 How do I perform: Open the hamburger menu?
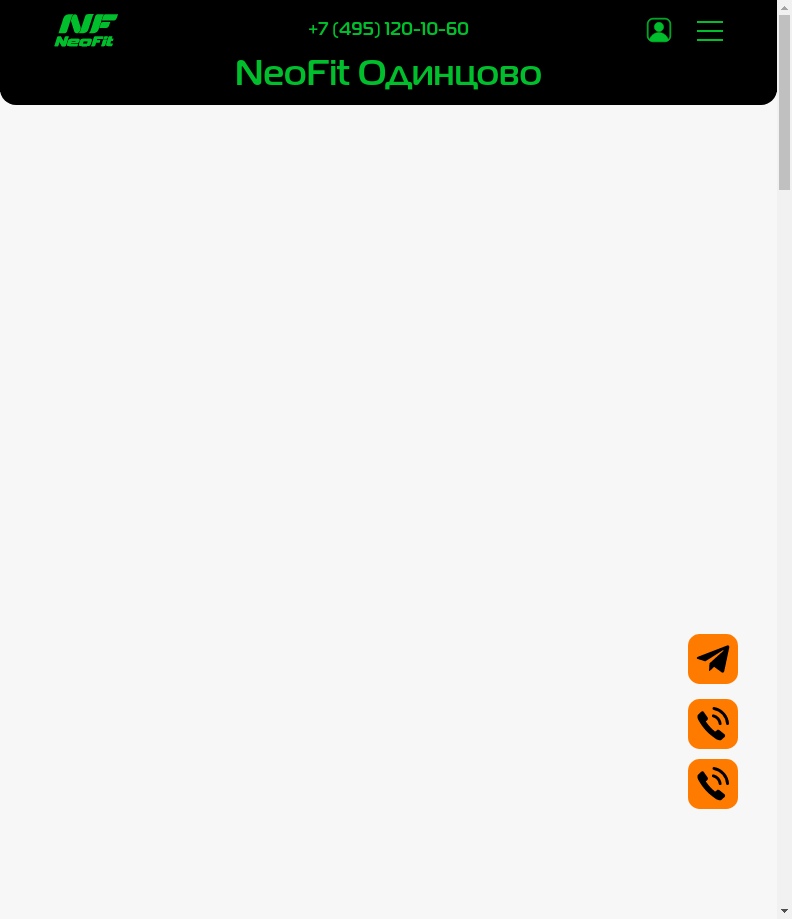coord(710,30)
